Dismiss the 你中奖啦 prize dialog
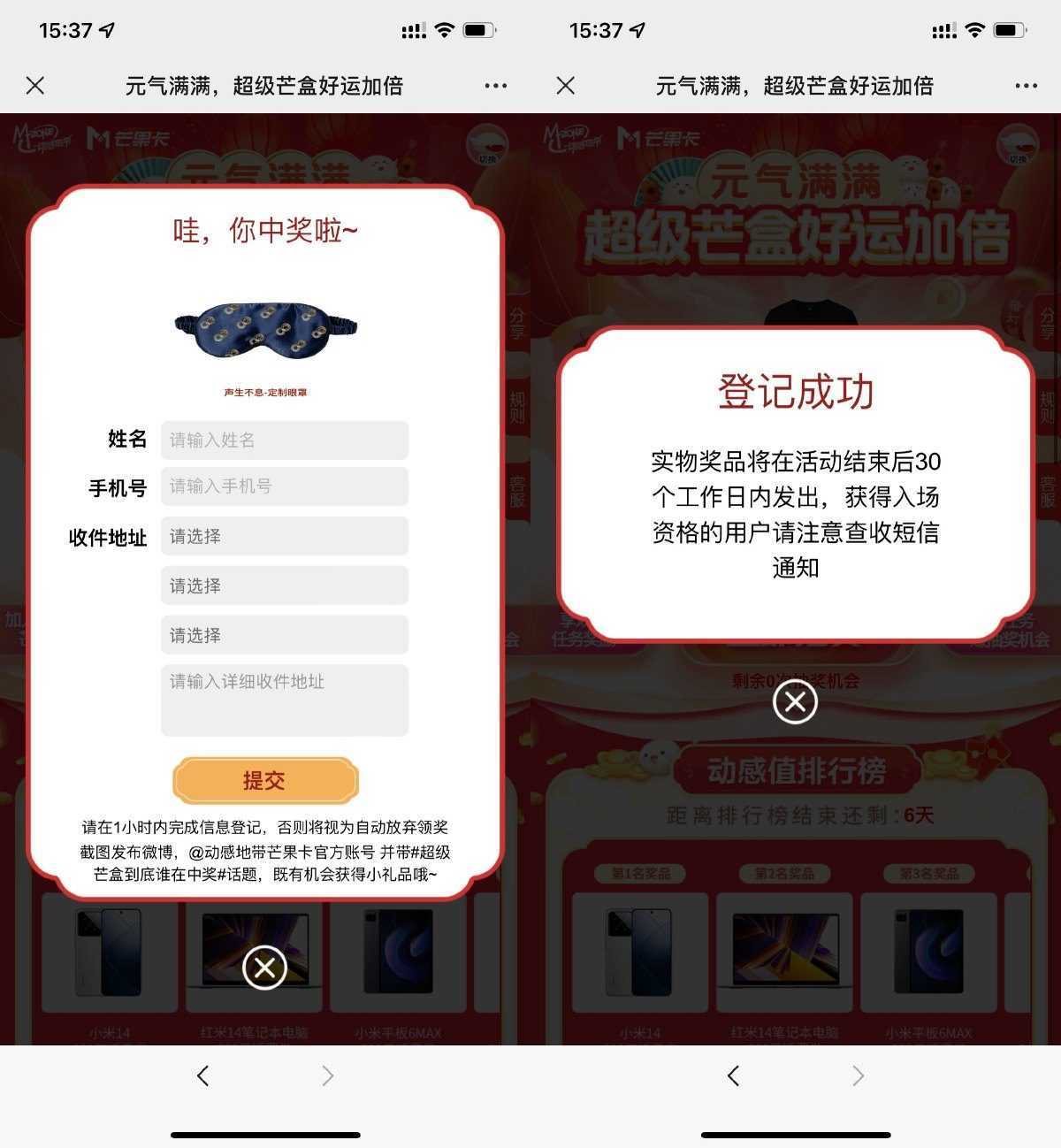1061x1148 pixels. tap(264, 968)
